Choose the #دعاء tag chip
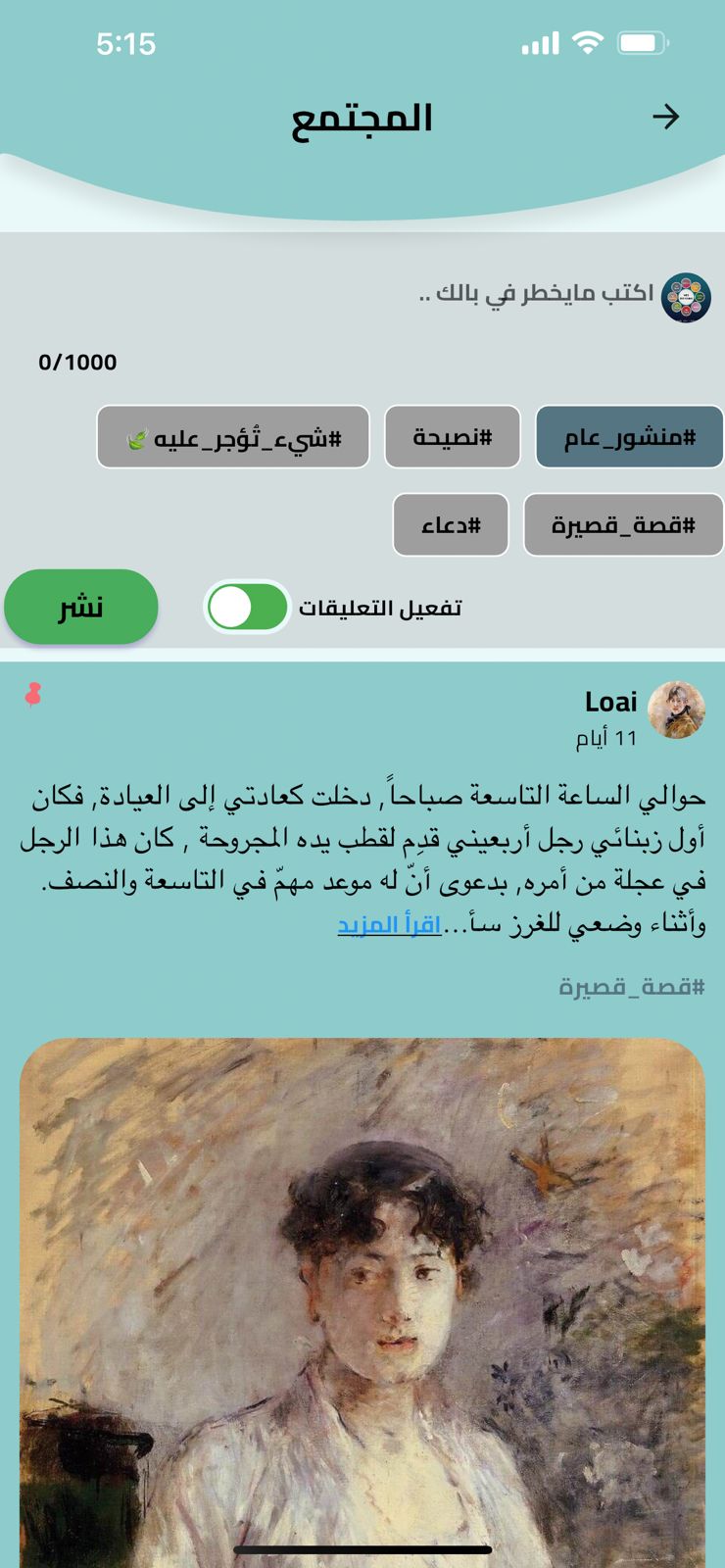The width and height of the screenshot is (725, 1568). pyautogui.click(x=451, y=525)
